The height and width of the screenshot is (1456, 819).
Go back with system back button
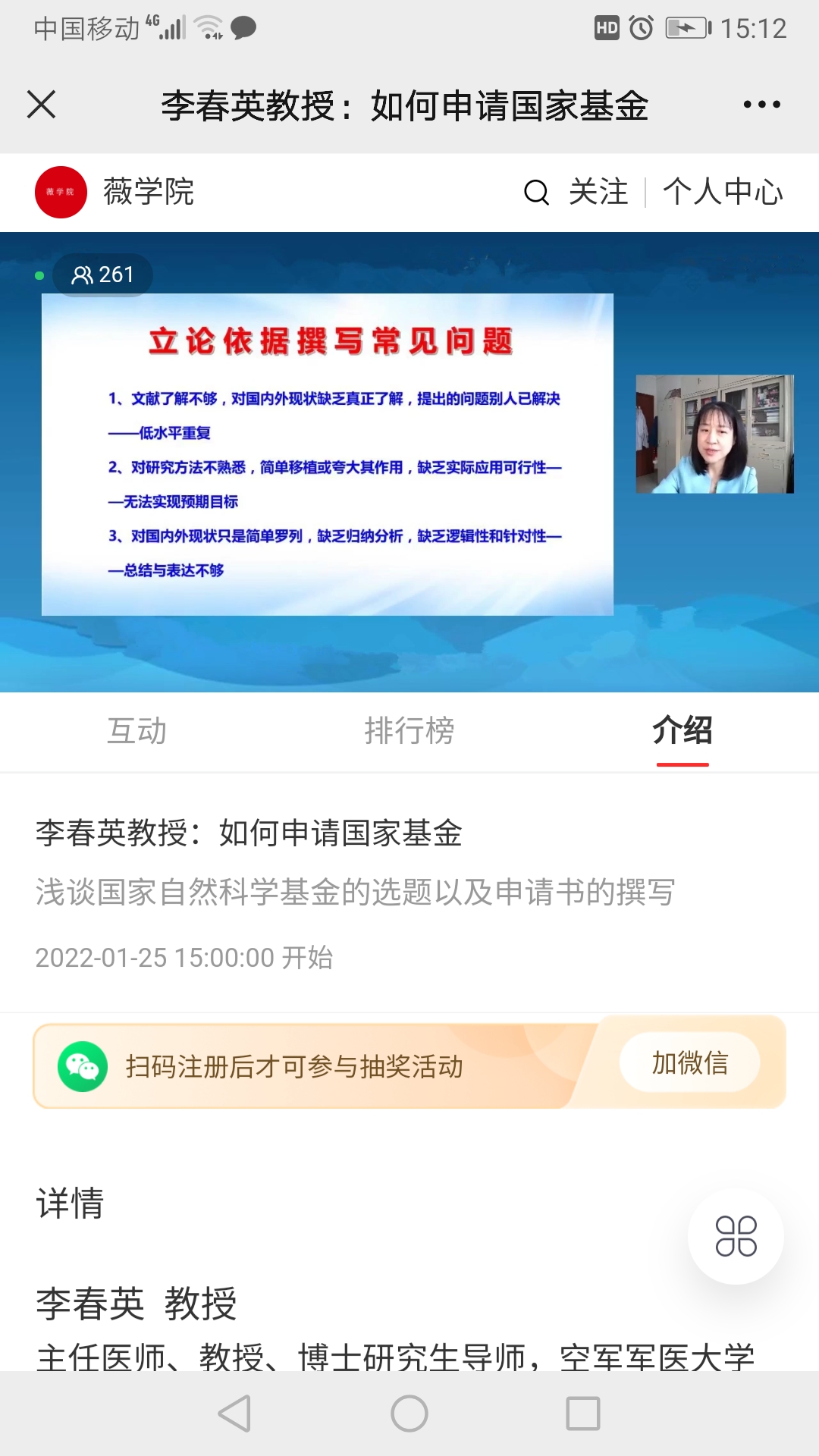click(235, 1414)
